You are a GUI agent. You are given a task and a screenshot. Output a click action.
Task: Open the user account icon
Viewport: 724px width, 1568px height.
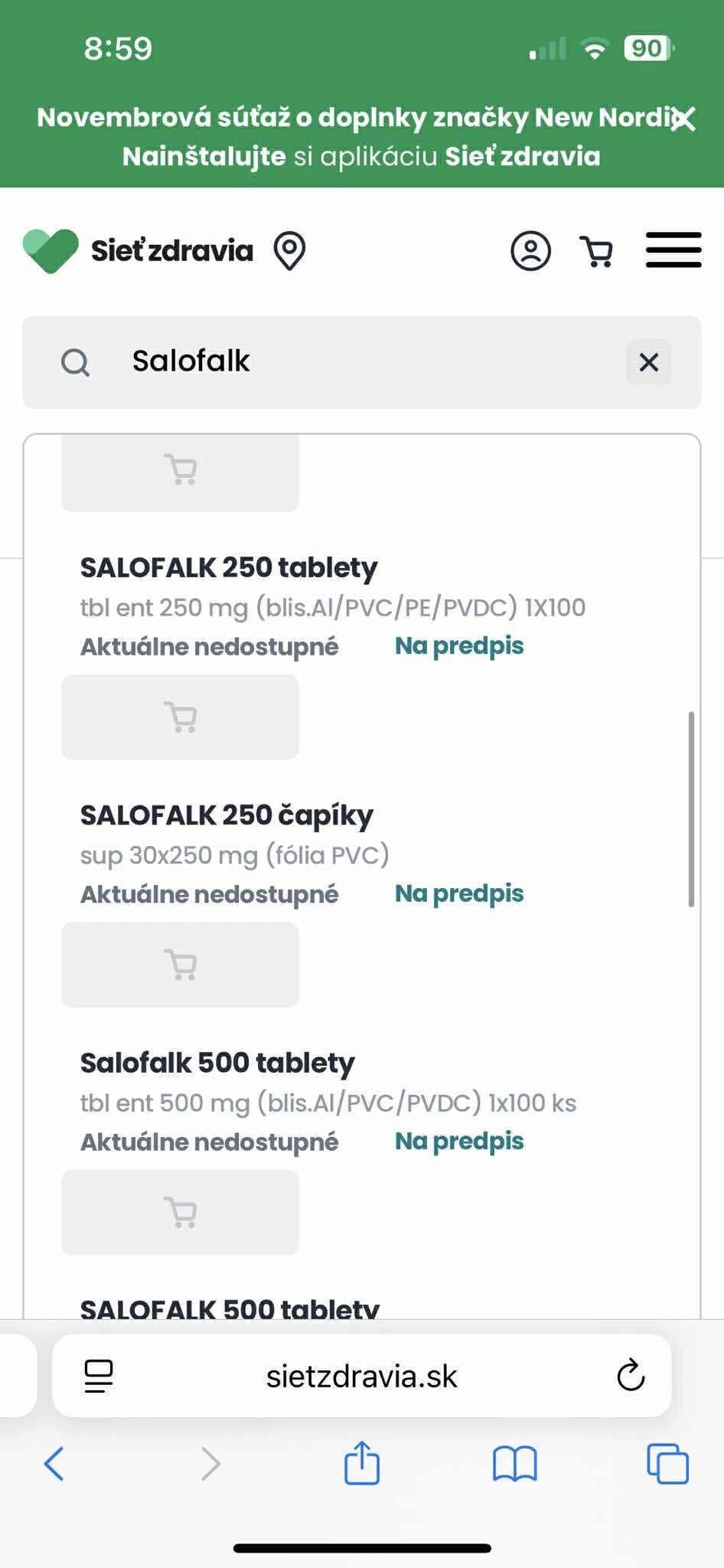(x=531, y=251)
